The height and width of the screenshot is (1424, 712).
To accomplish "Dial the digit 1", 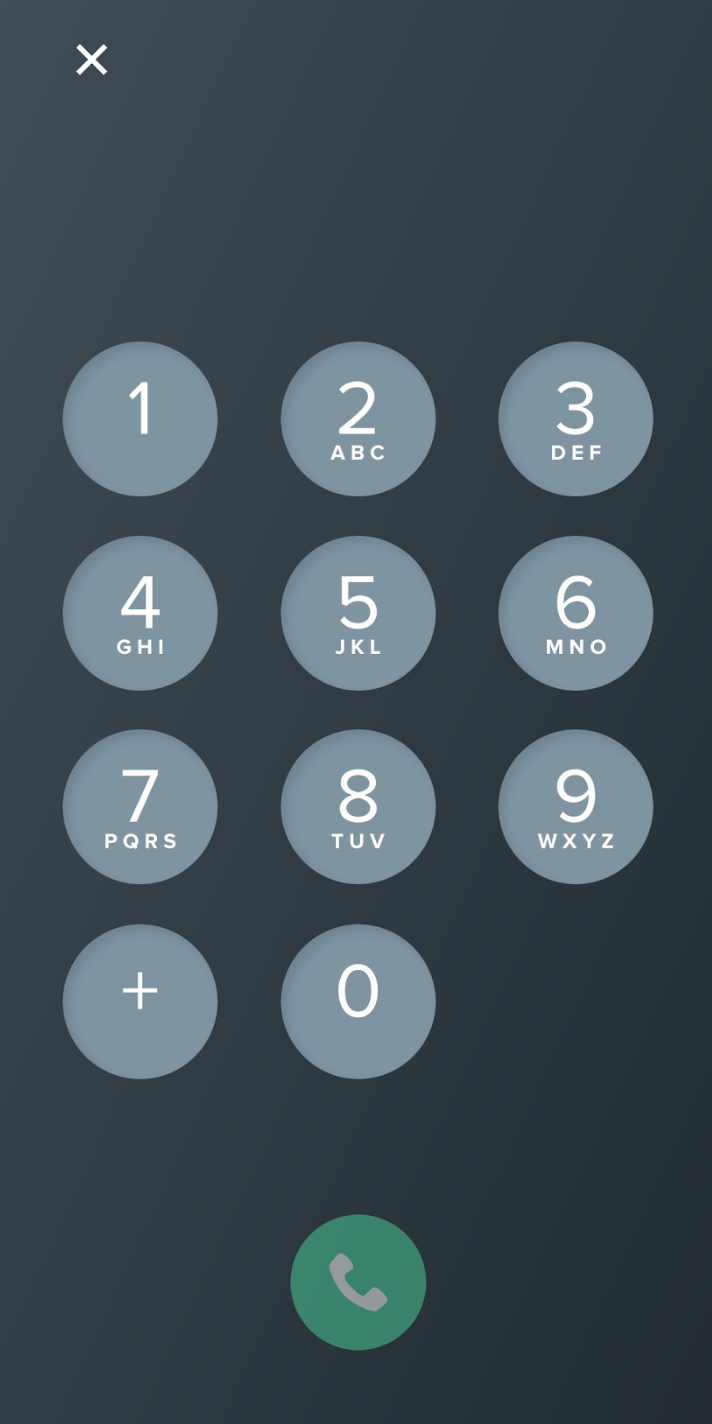I will (x=140, y=419).
